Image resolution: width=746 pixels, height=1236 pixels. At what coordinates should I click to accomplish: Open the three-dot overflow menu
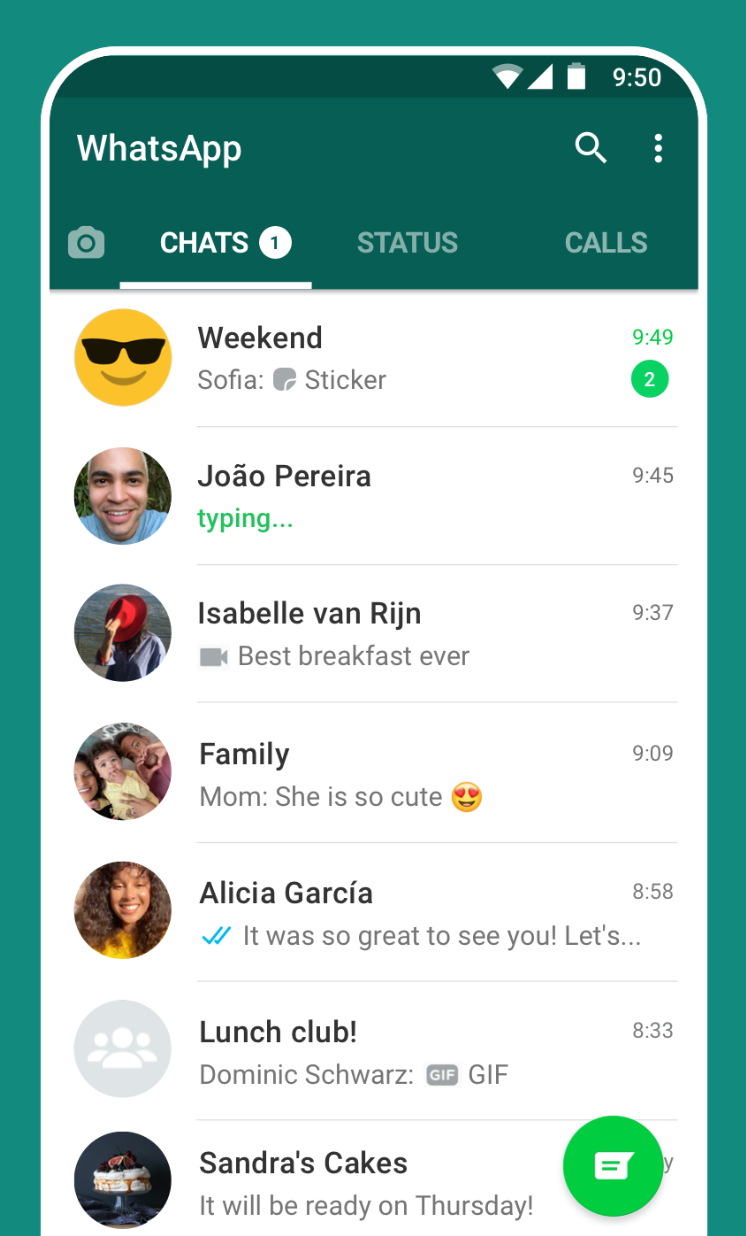coord(657,148)
